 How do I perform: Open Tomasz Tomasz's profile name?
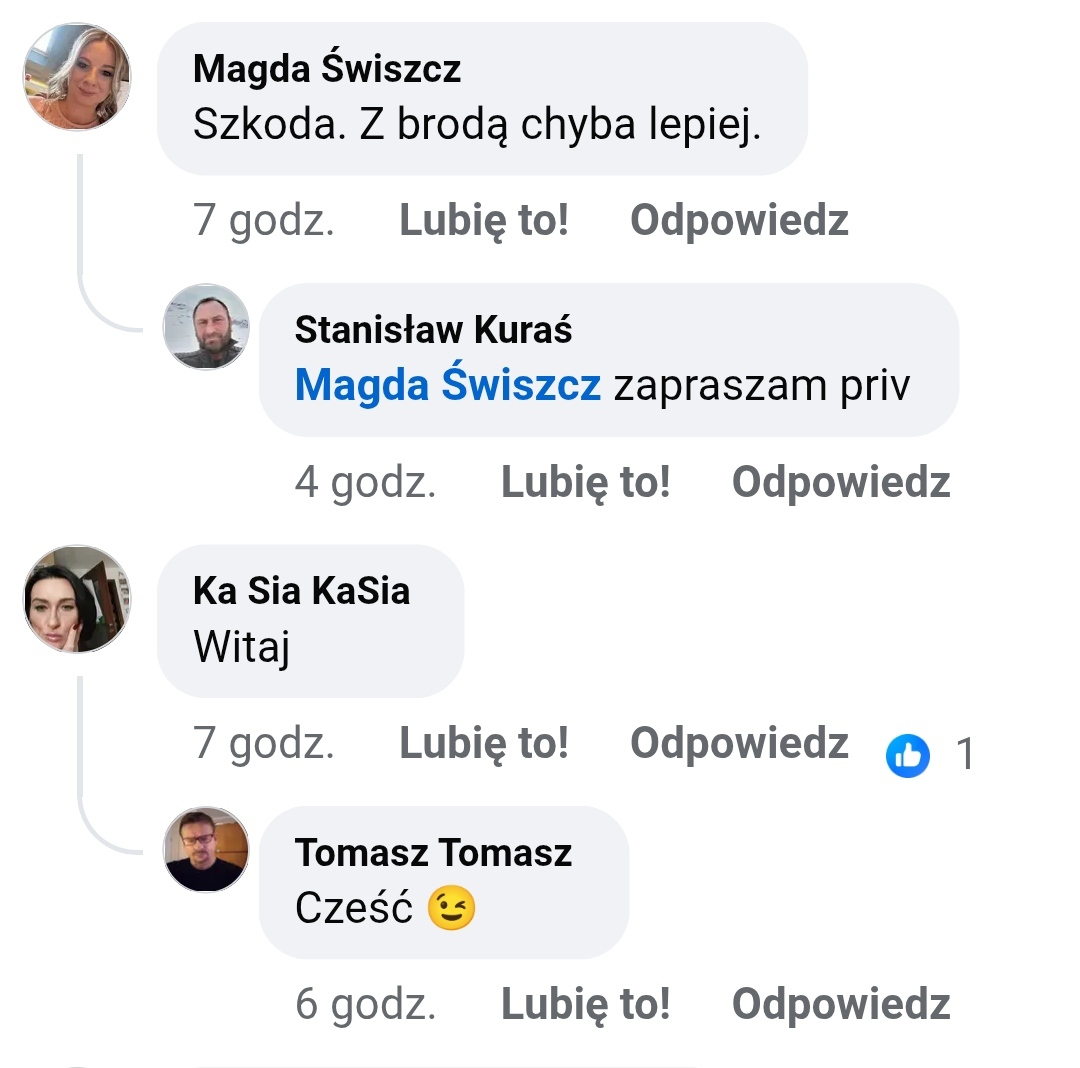433,852
